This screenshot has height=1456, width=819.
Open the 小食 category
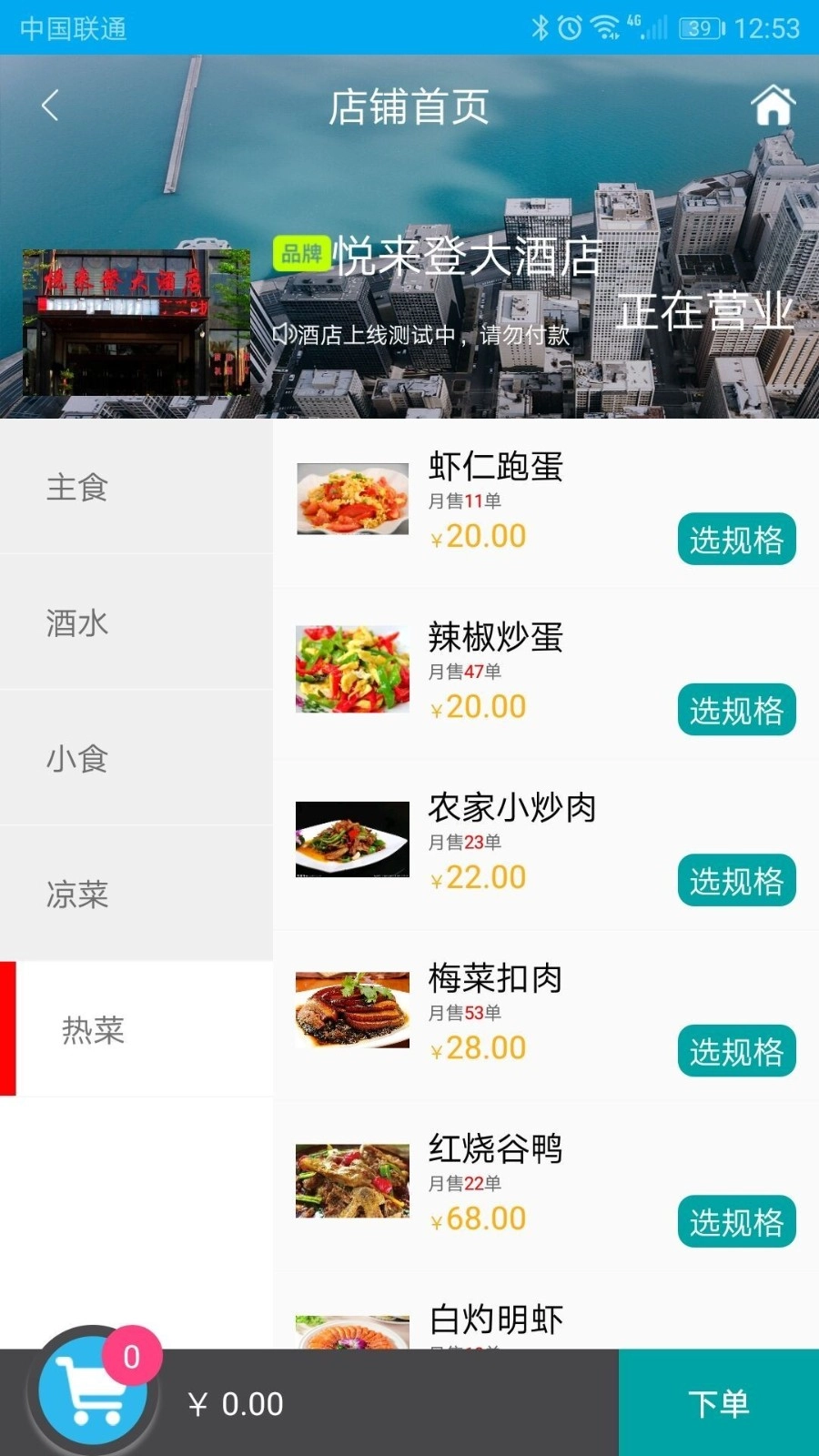pos(76,759)
